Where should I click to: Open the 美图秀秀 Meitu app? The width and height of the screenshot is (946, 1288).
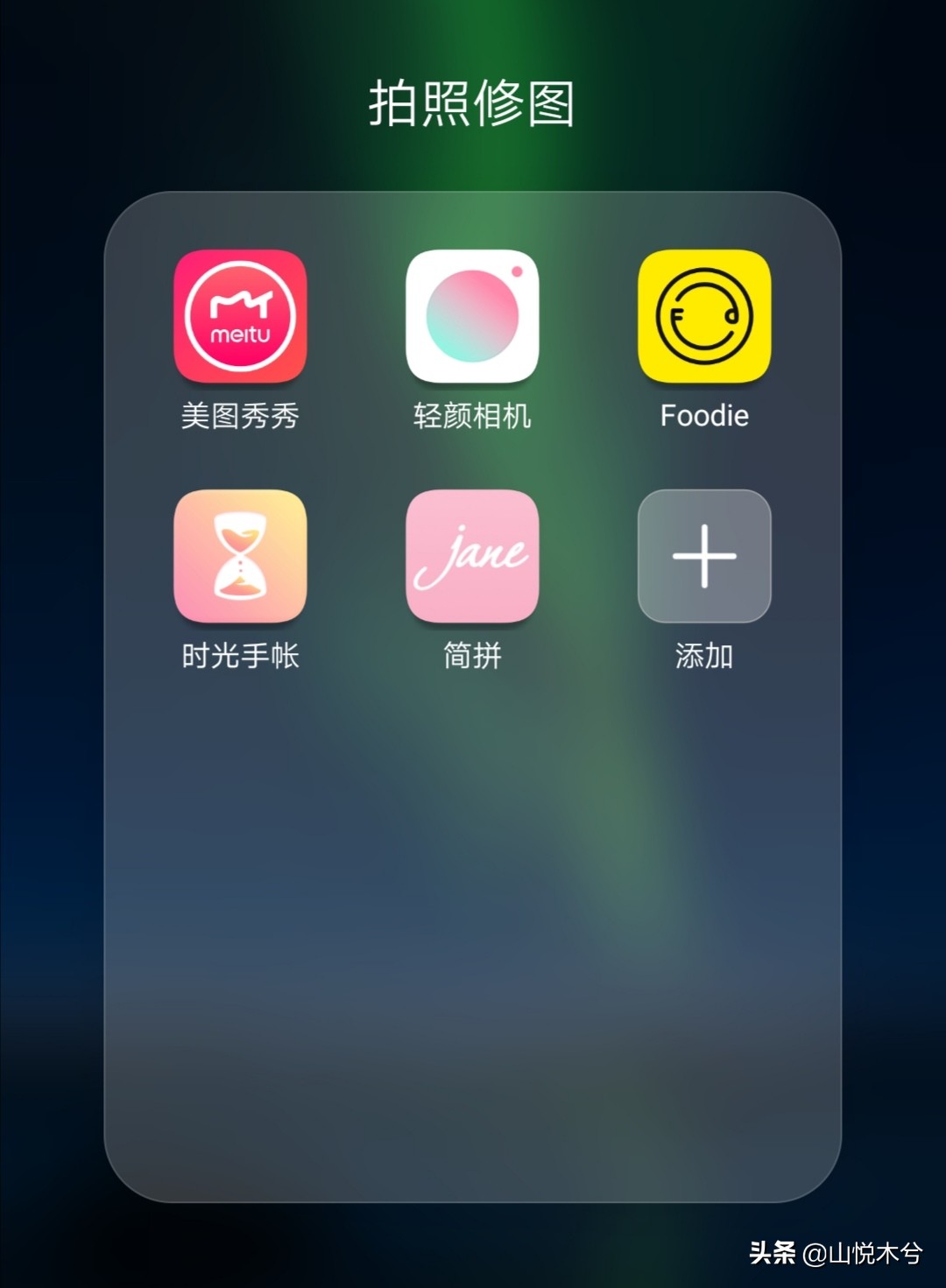(x=240, y=317)
